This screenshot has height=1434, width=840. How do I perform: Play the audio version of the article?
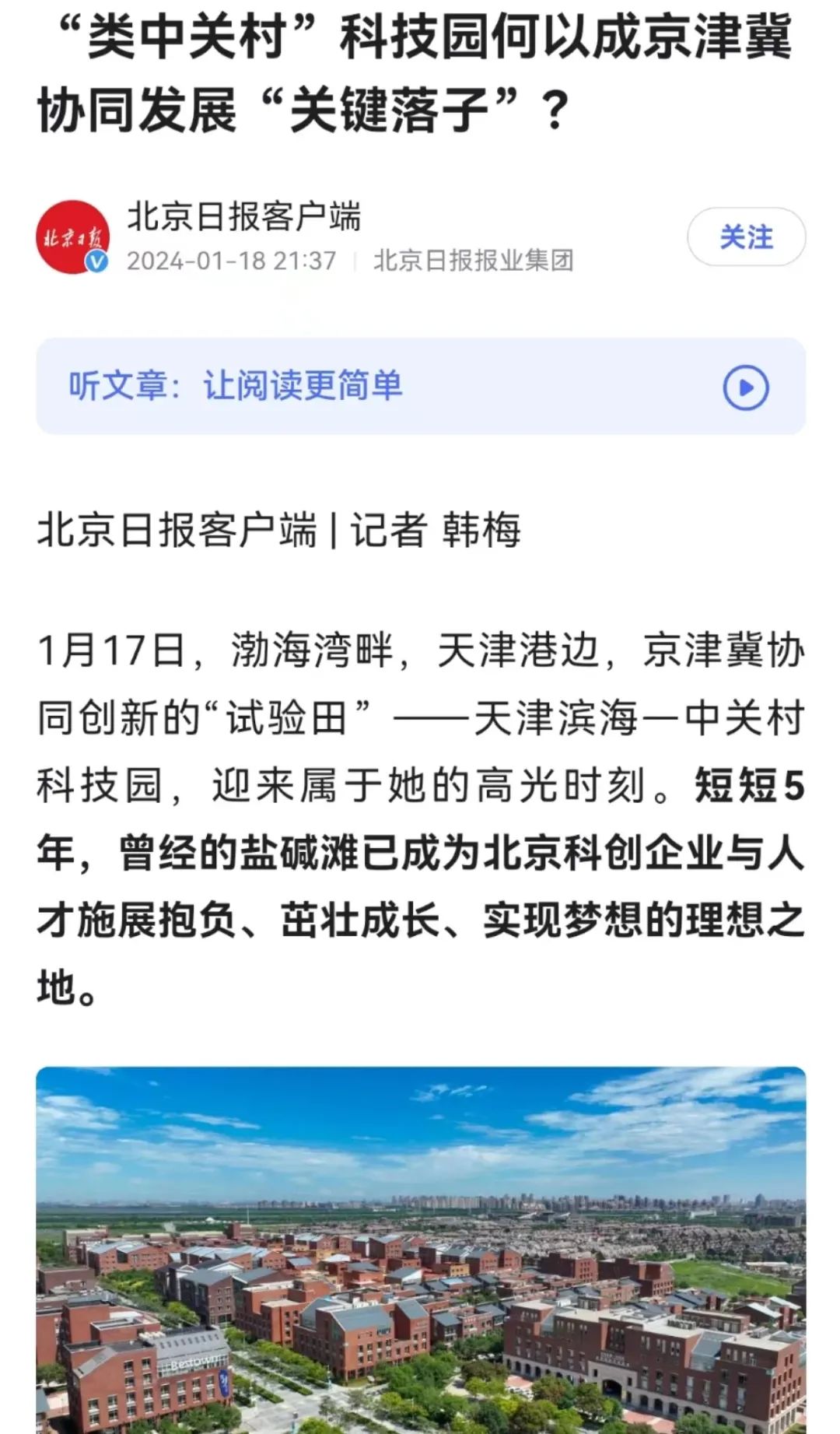click(x=745, y=387)
